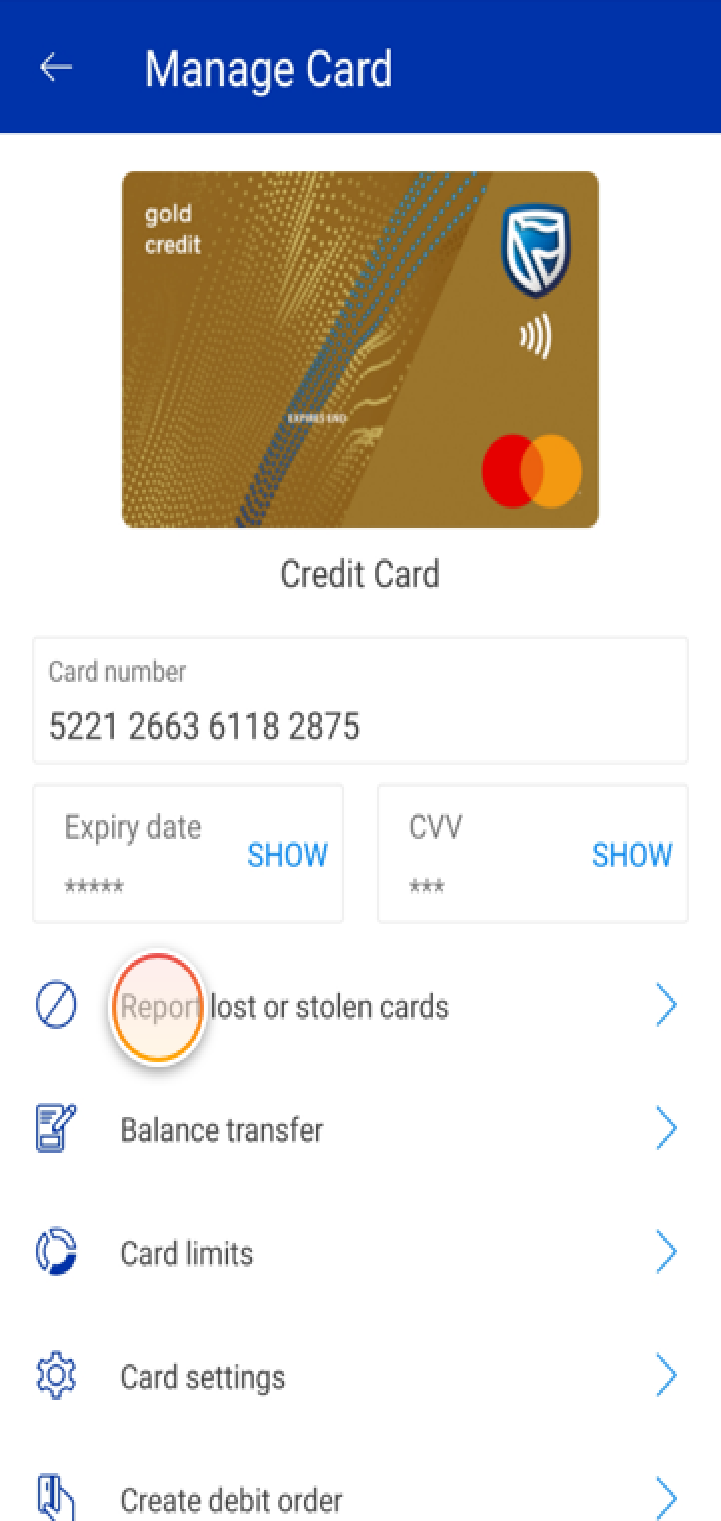The height and width of the screenshot is (1521, 721).
Task: Expand Card limits with the arrow chevron
Action: coord(667,1252)
